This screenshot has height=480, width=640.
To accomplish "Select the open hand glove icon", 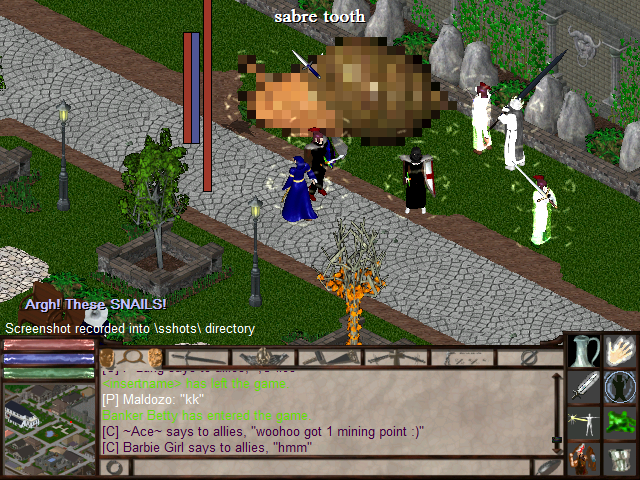I will (x=621, y=351).
